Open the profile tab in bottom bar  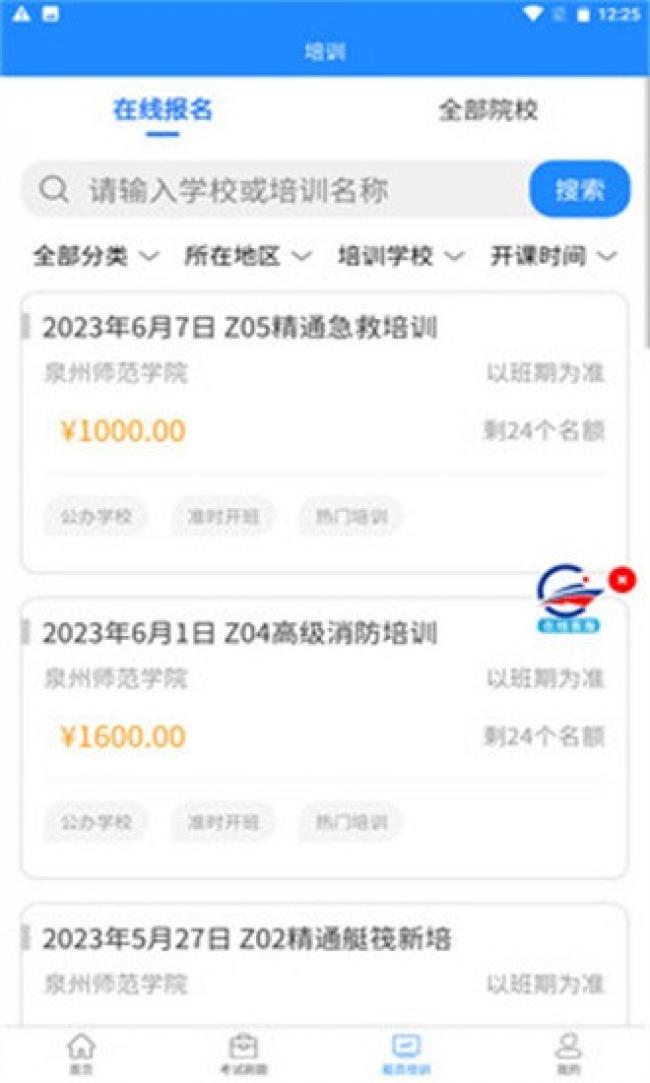[568, 1054]
